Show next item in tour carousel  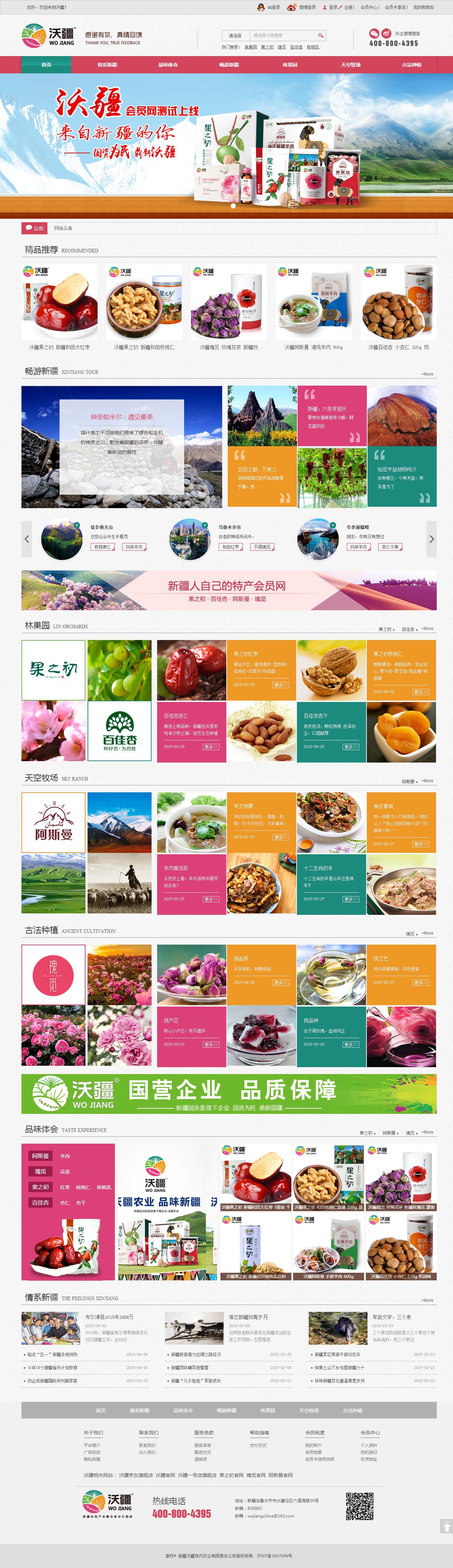[x=431, y=539]
